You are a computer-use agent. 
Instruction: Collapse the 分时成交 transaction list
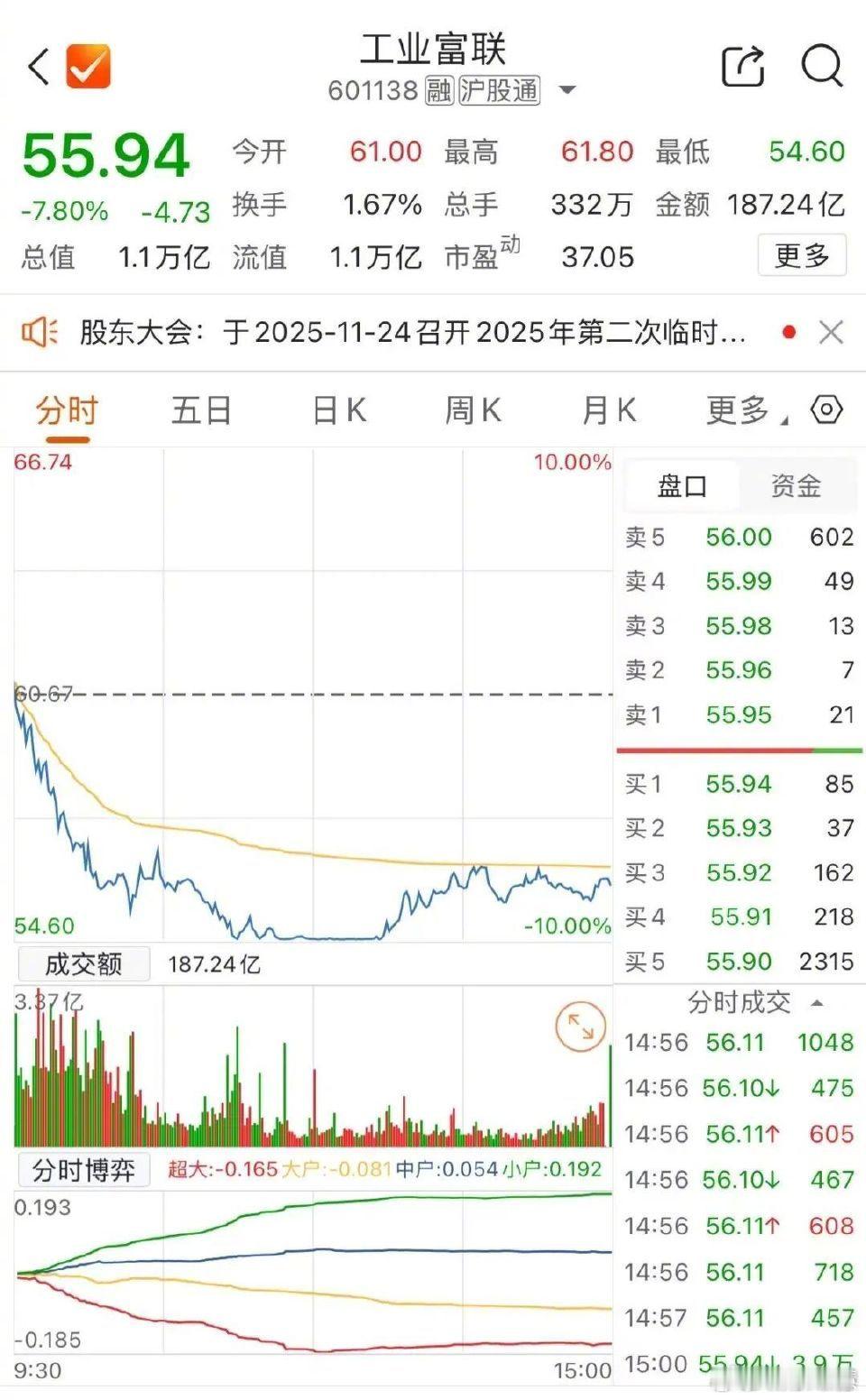click(x=816, y=1002)
